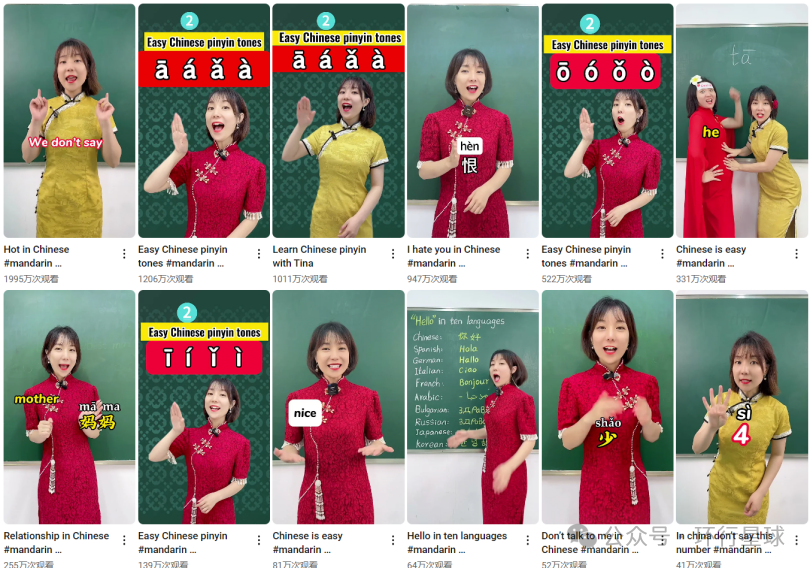Open overflow menu for 331万-view "Chinese is easy"
The image size is (810, 568).
[797, 254]
